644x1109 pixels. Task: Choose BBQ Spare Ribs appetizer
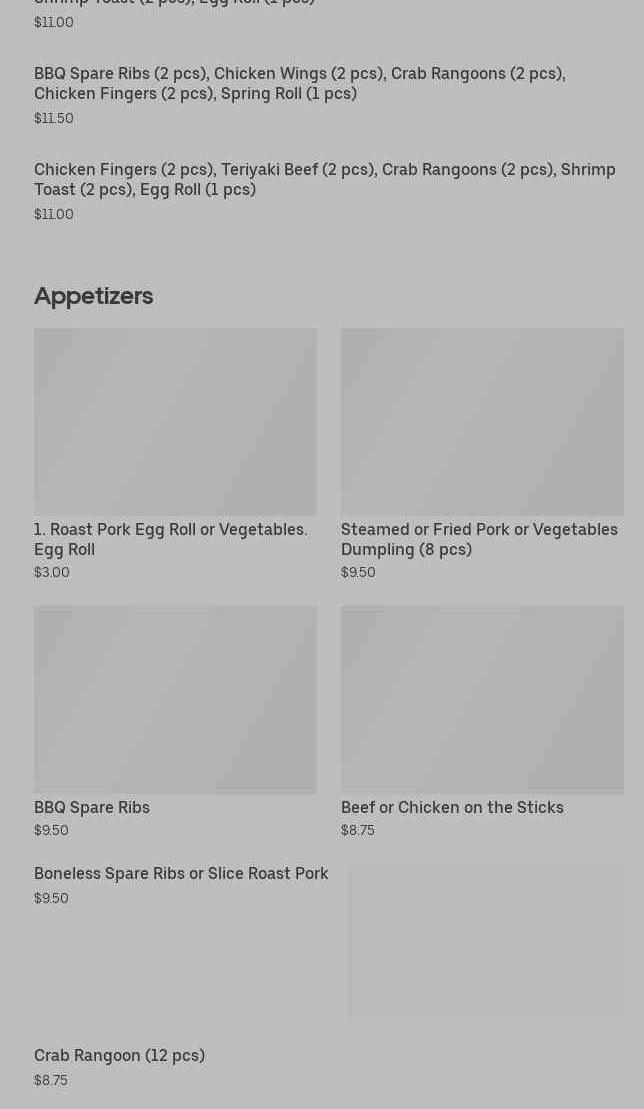click(175, 720)
